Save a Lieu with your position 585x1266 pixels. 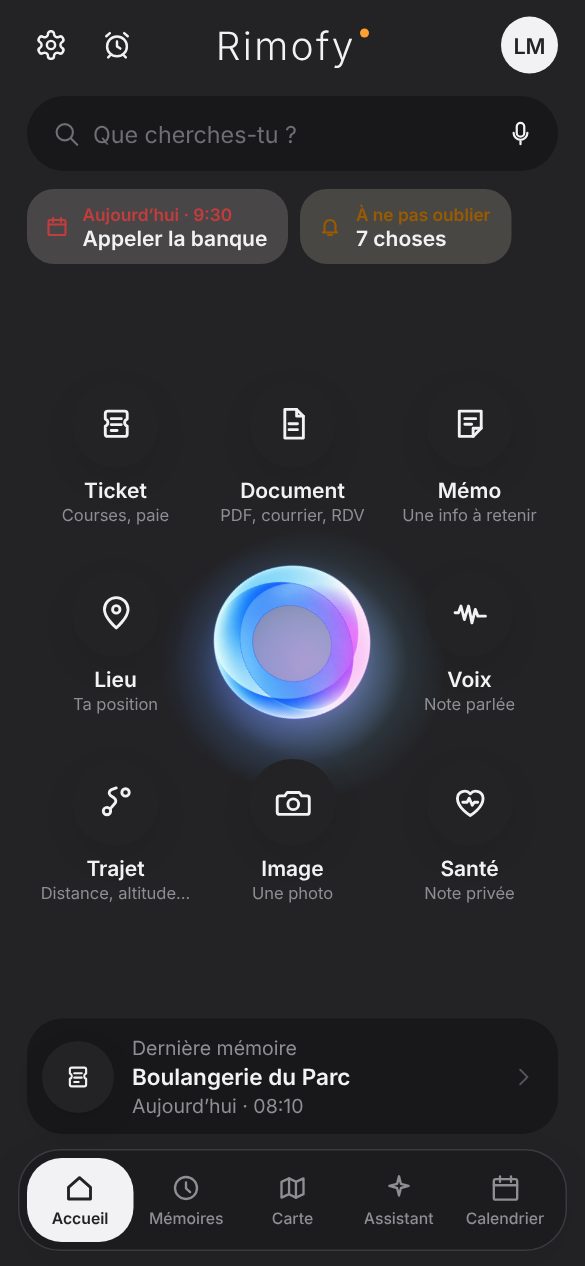point(116,644)
